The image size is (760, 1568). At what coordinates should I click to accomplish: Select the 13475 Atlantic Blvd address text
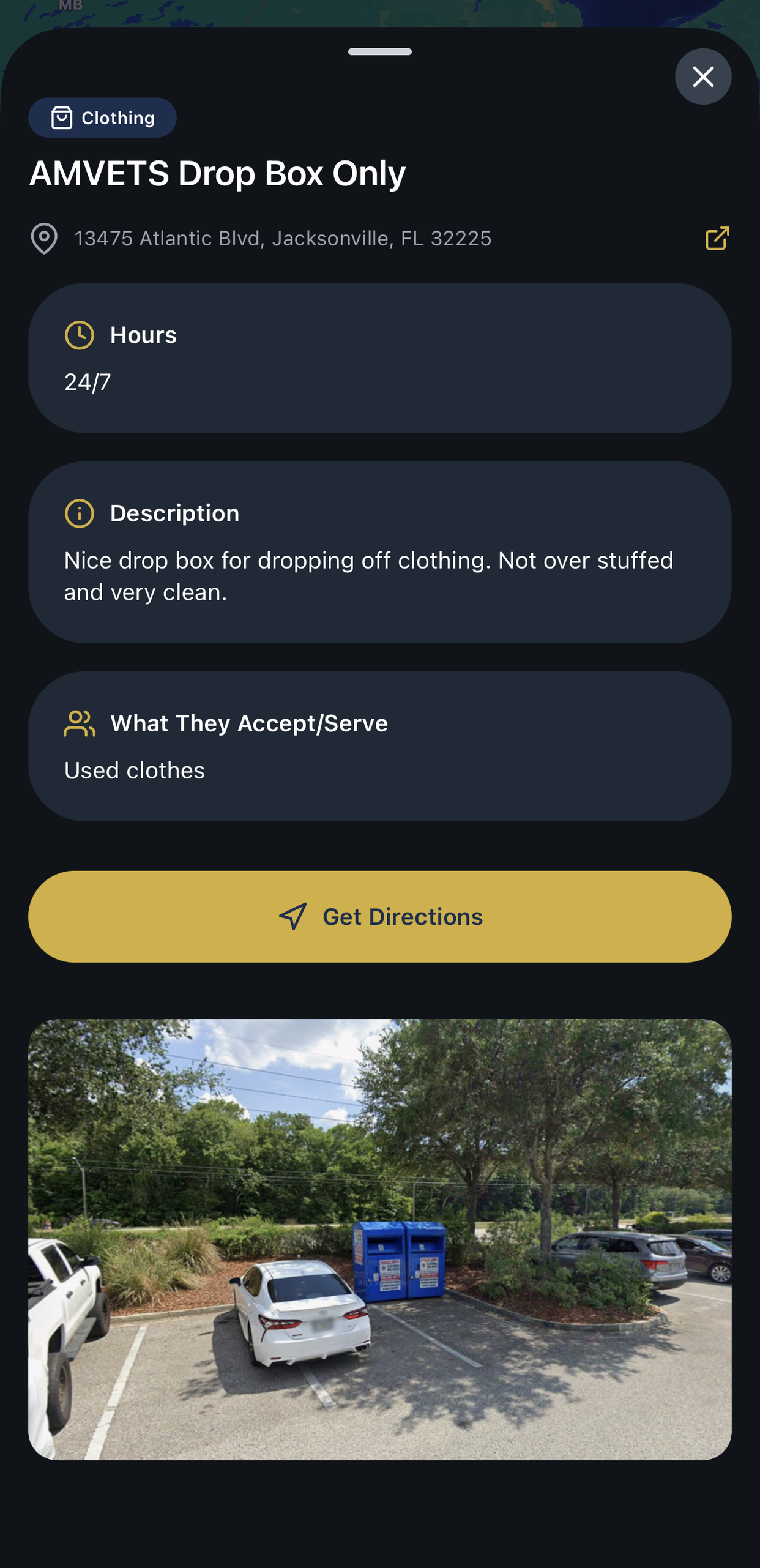click(283, 239)
